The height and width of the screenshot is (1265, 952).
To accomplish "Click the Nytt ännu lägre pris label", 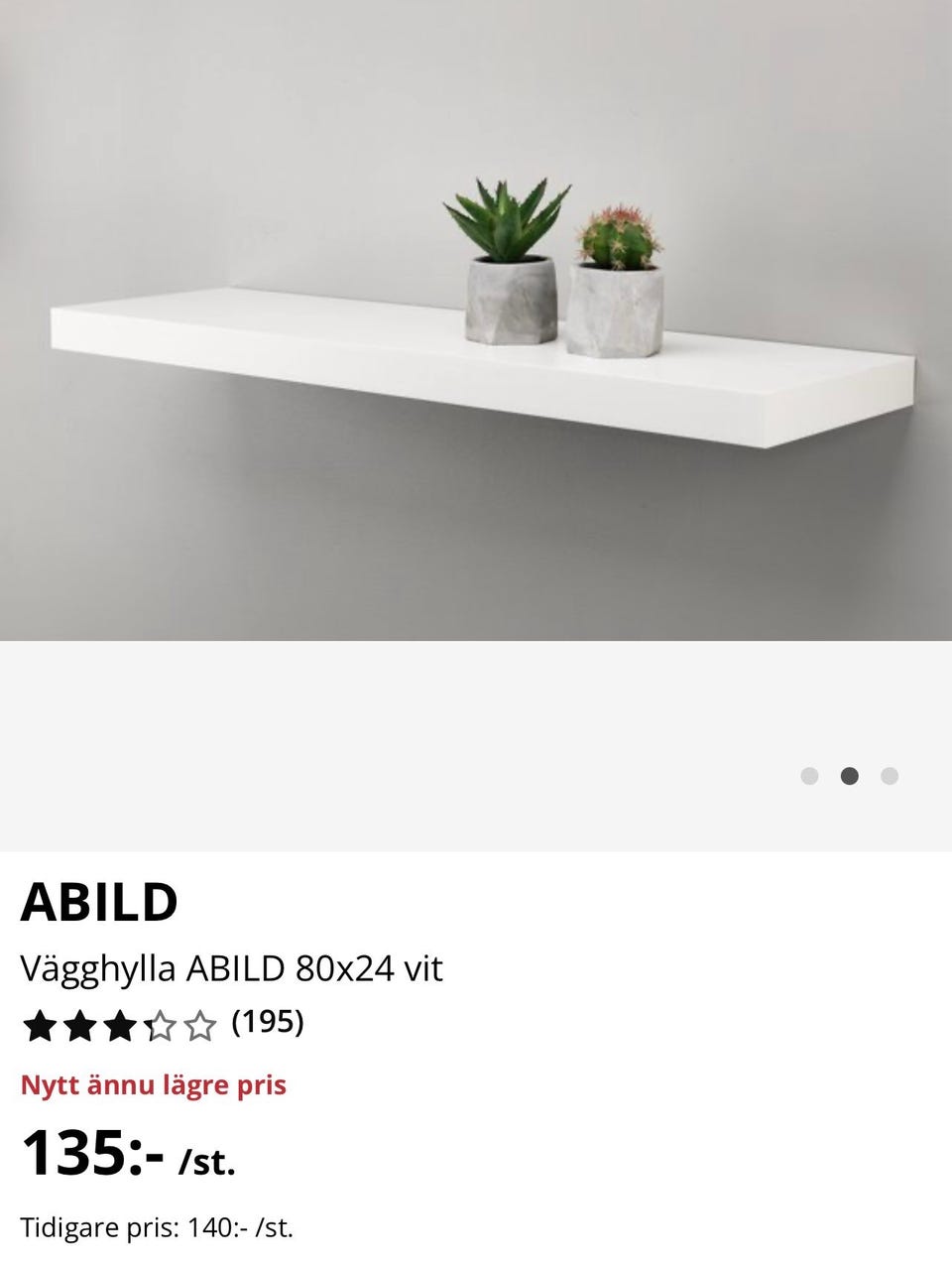I will 155,1084.
